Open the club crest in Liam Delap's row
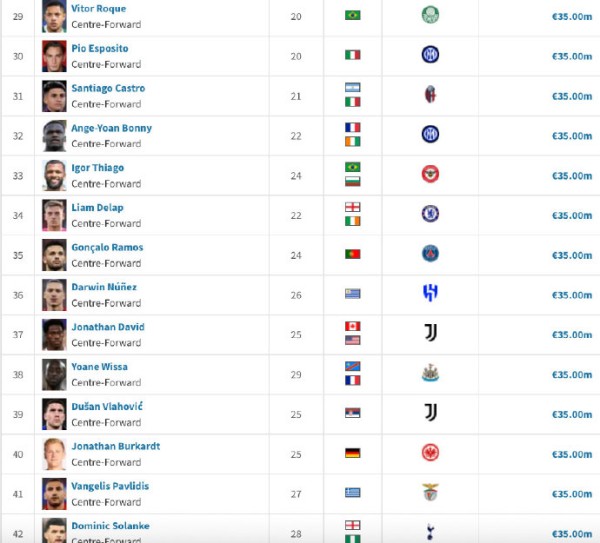The image size is (600, 543). coord(430,214)
